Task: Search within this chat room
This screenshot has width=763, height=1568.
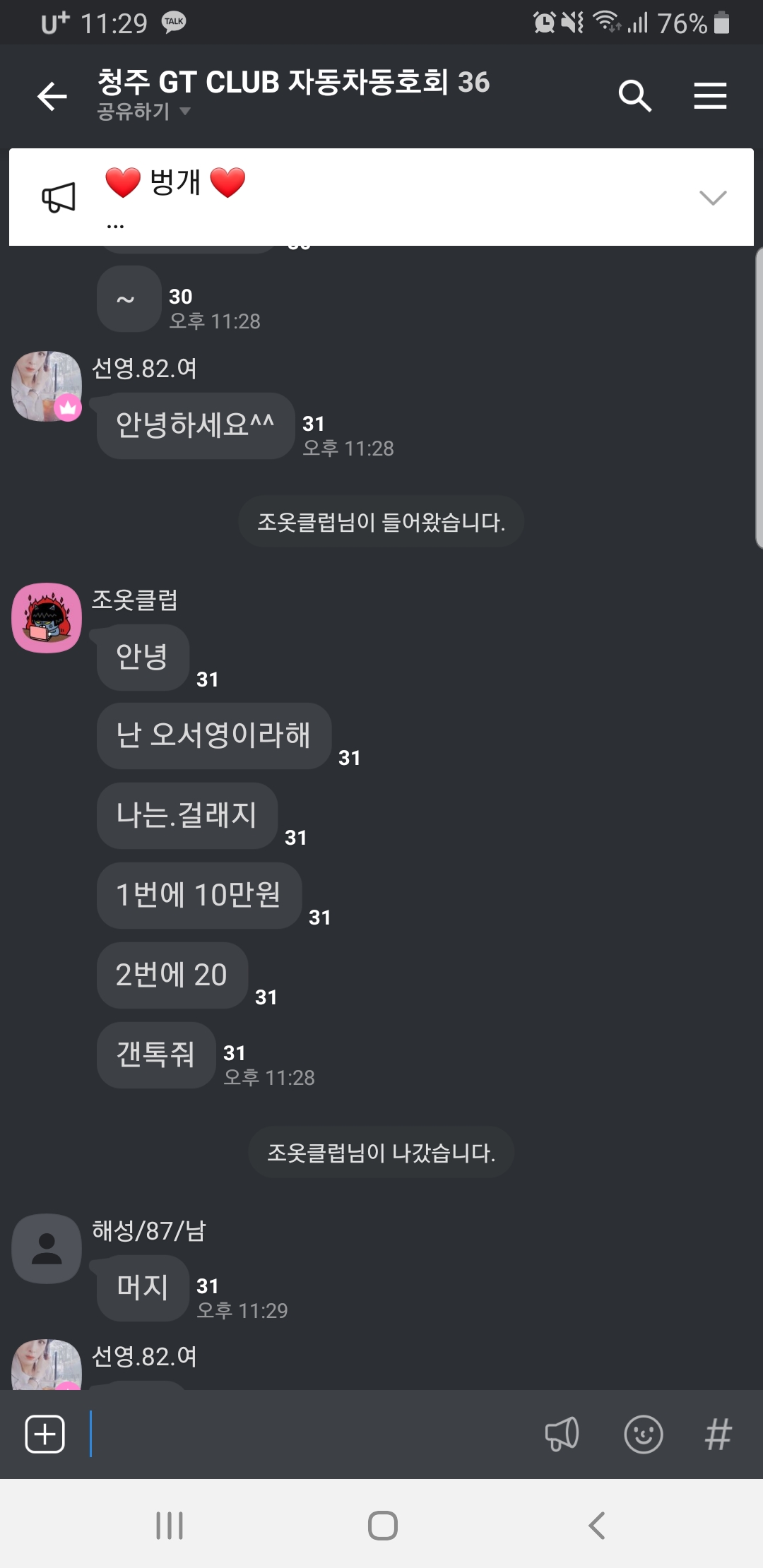Action: point(634,96)
